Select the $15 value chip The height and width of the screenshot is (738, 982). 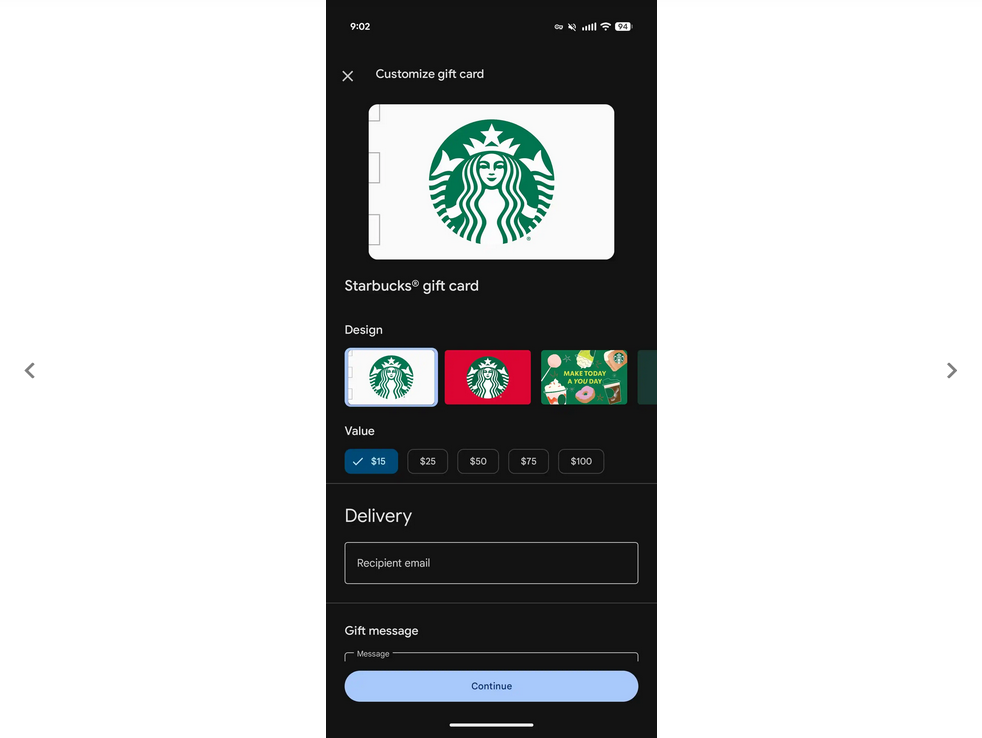[x=371, y=461]
